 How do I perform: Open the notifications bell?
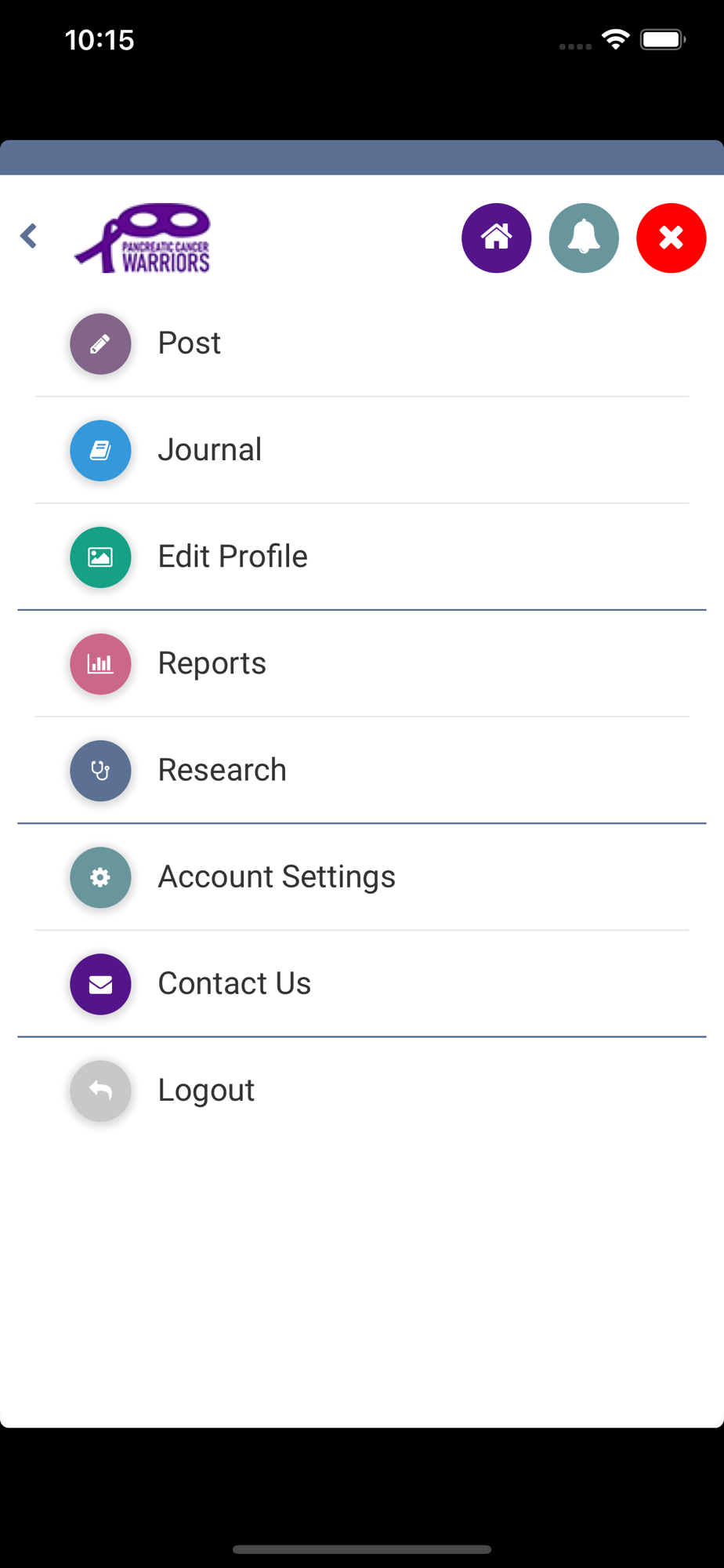pos(584,238)
